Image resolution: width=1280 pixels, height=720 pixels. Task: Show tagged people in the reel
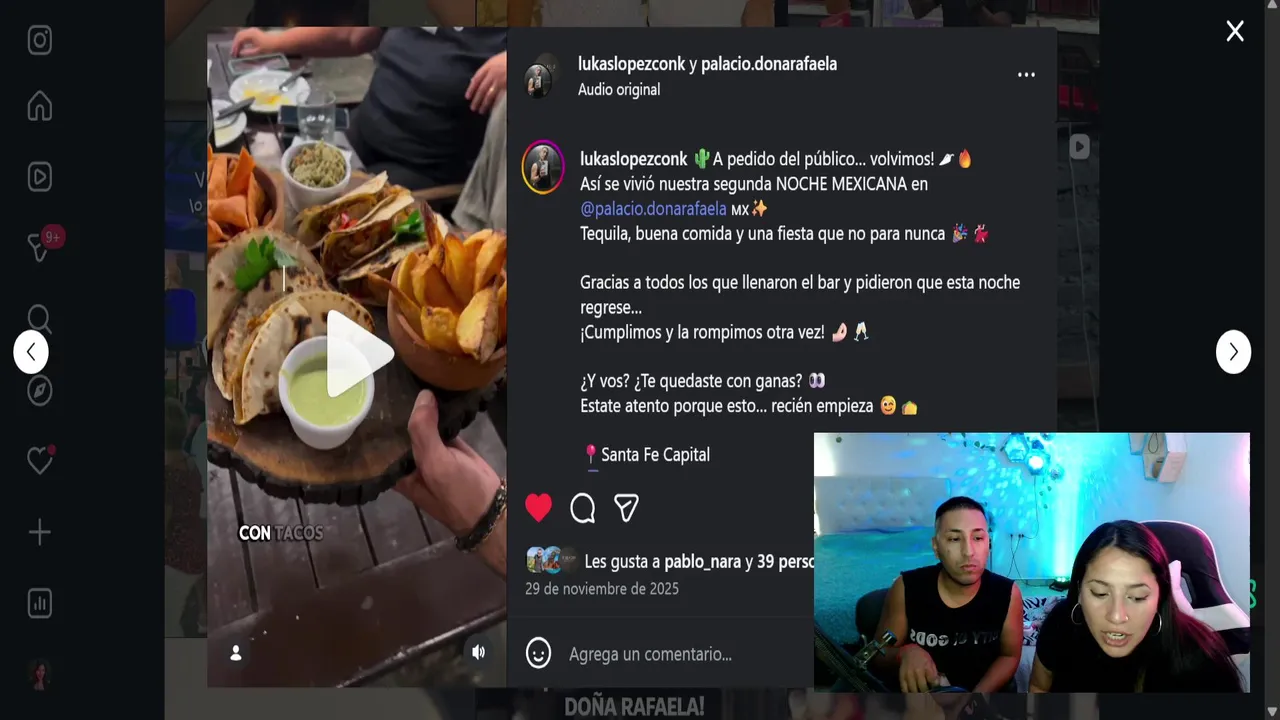point(236,653)
